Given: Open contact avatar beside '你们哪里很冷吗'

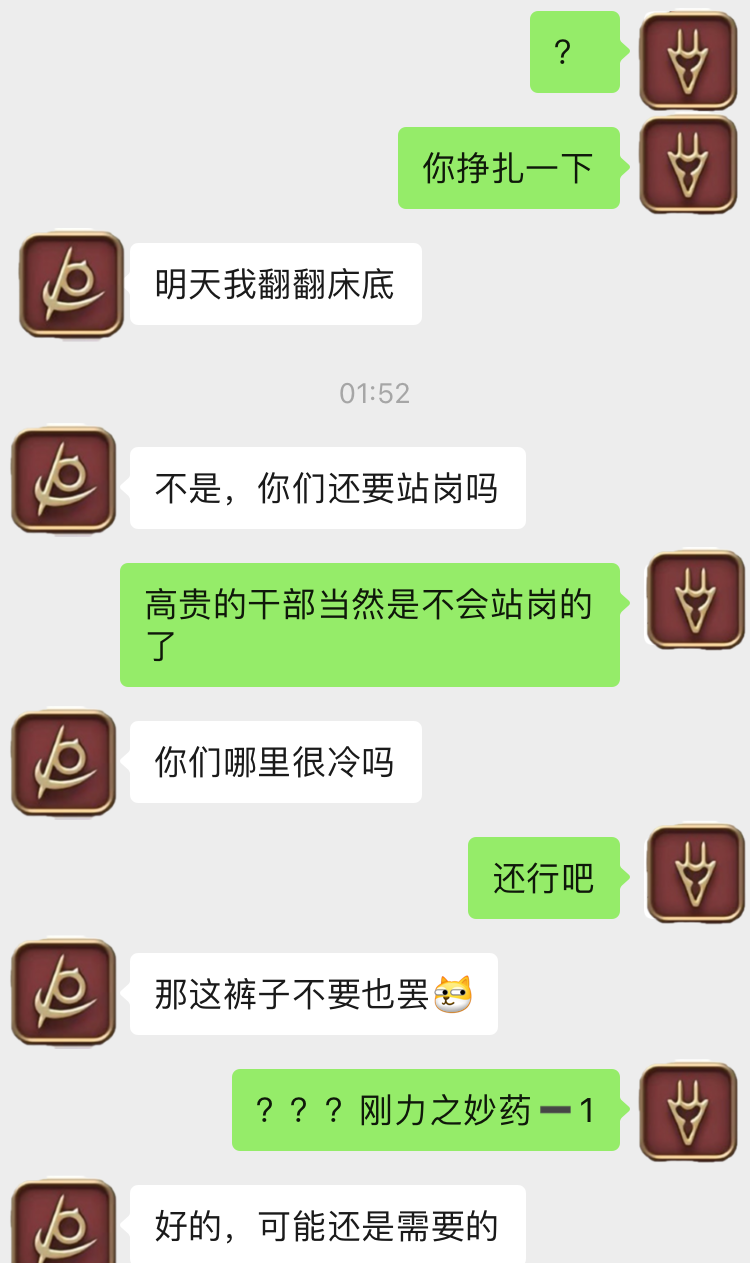Looking at the screenshot, I should pyautogui.click(x=64, y=763).
